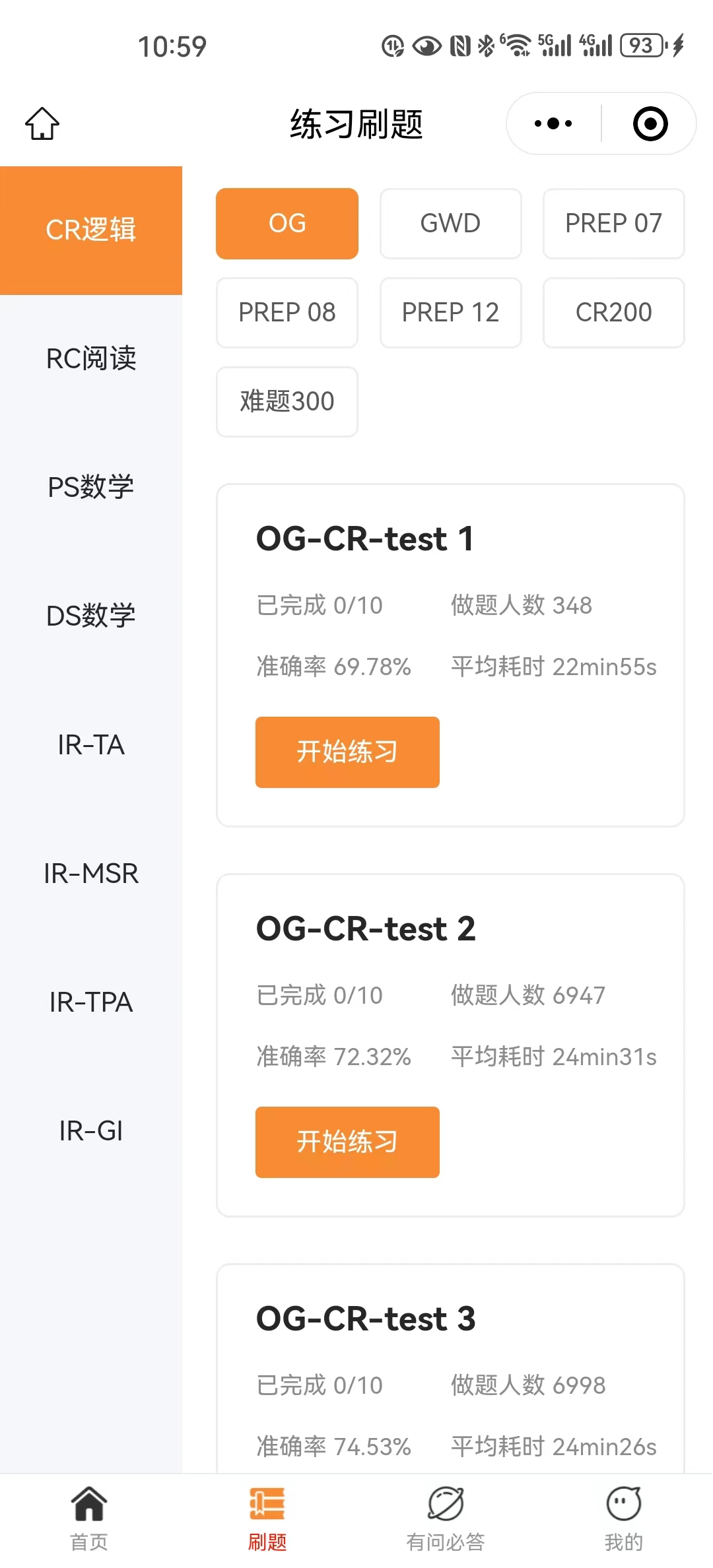Choose the PREP 08 chip
The height and width of the screenshot is (1568, 713).
(x=287, y=312)
